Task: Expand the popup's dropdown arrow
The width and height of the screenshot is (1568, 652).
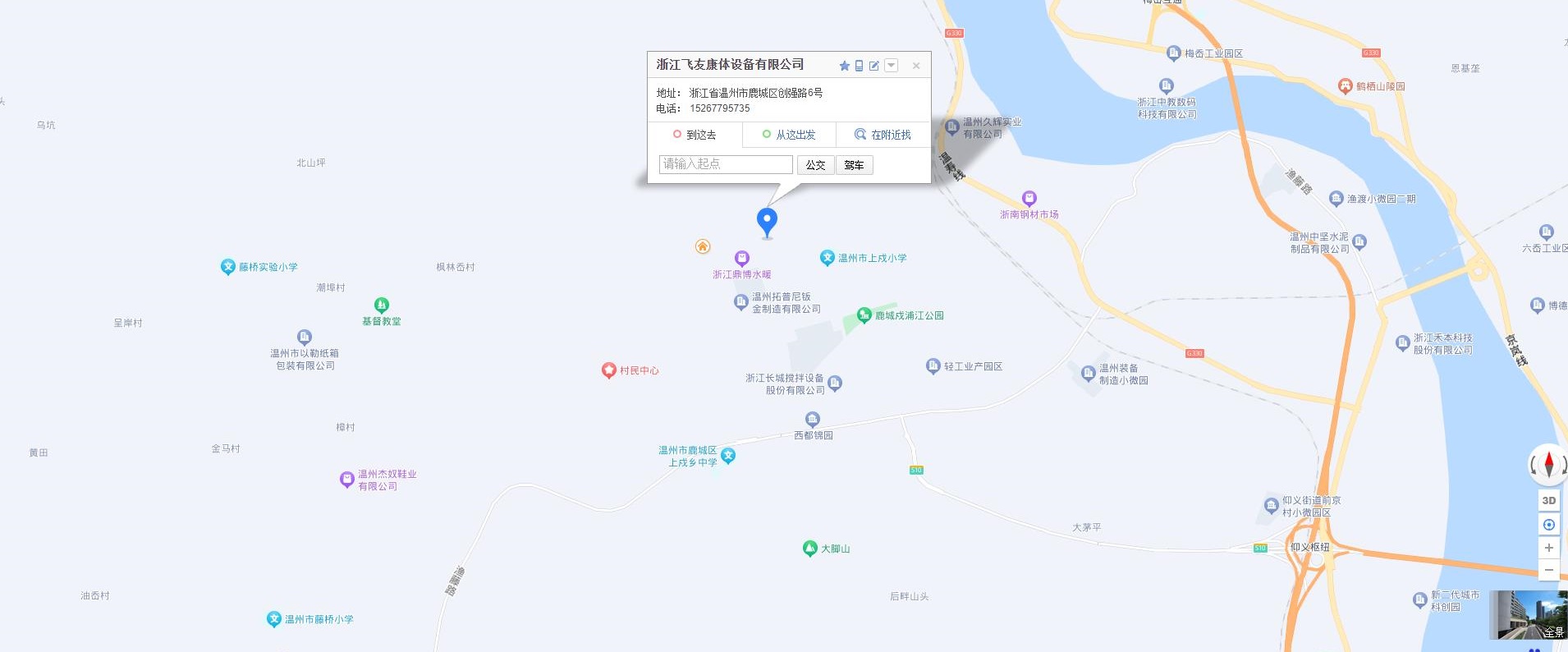Action: [892, 66]
